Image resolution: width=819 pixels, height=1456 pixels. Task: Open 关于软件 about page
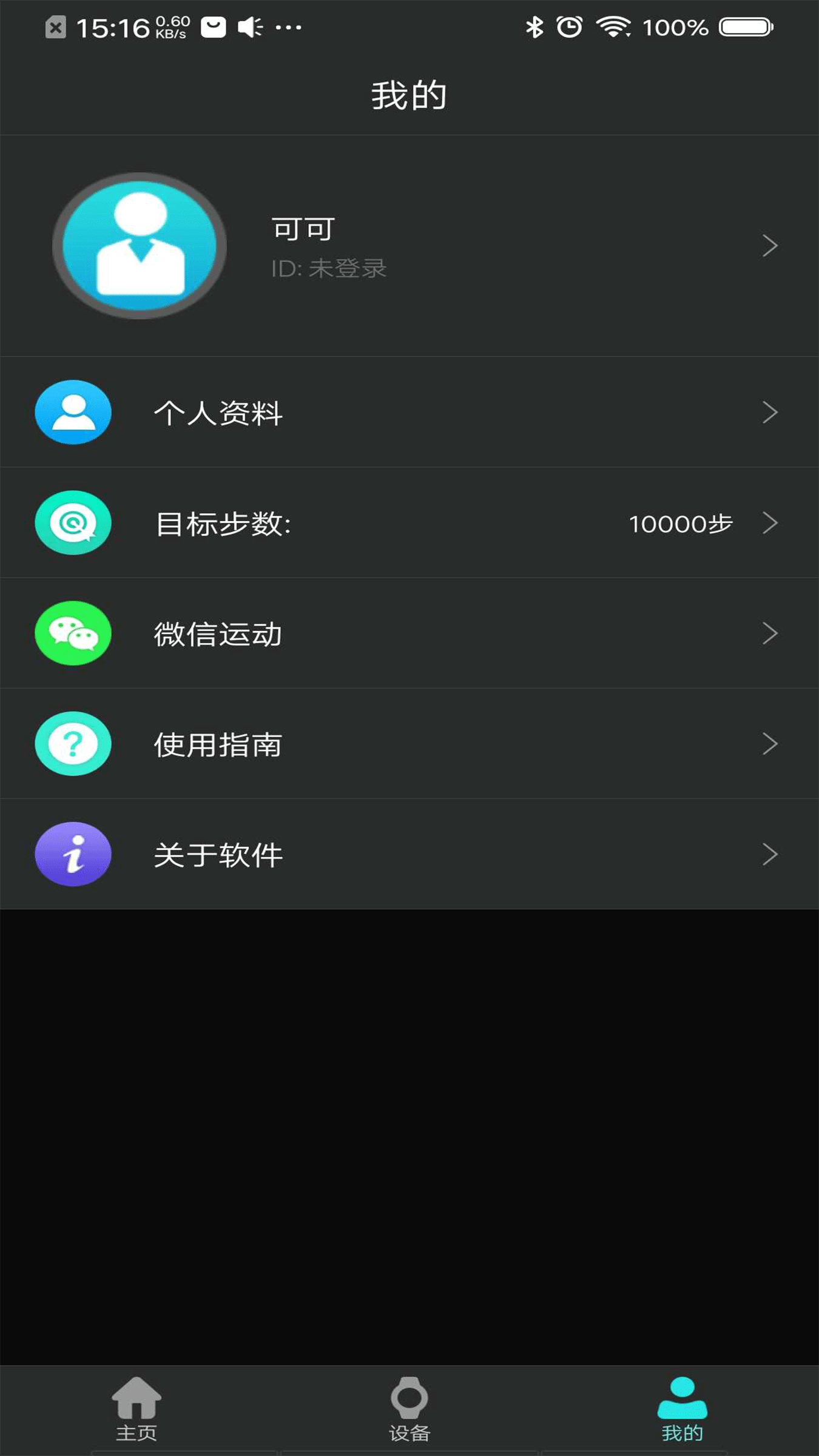(409, 854)
